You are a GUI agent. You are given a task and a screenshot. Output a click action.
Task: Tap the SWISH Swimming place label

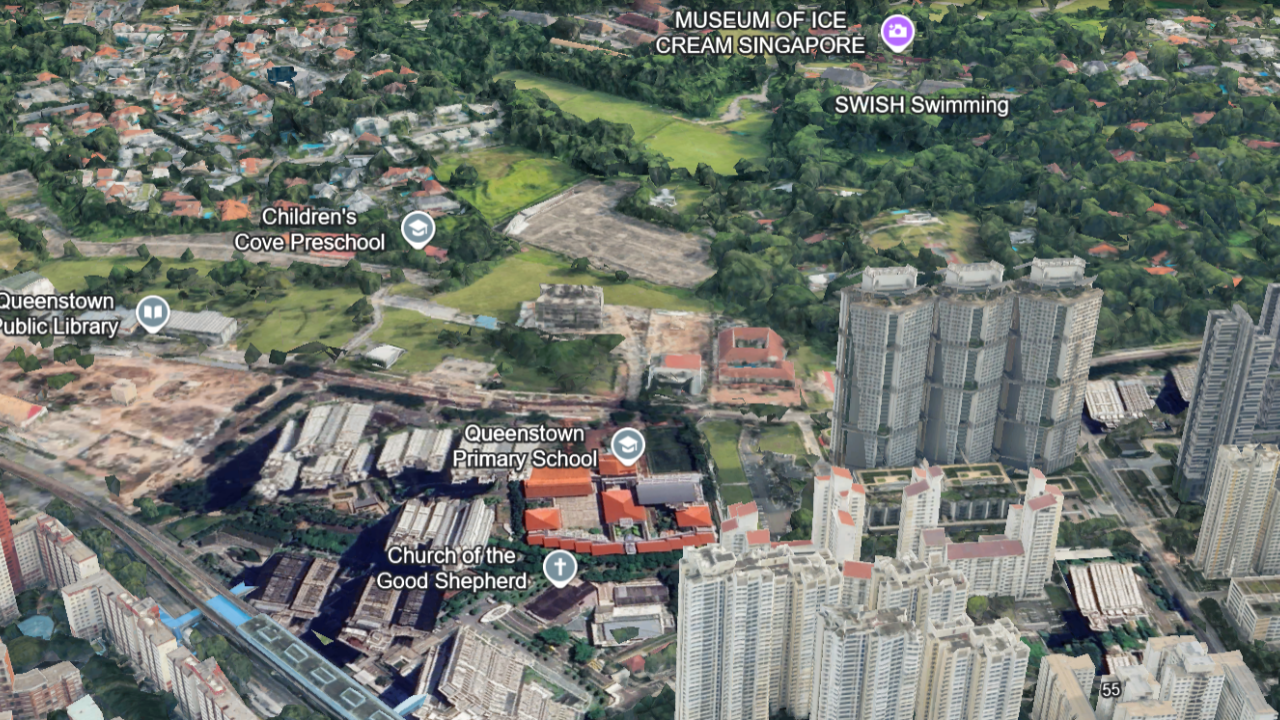coord(921,105)
